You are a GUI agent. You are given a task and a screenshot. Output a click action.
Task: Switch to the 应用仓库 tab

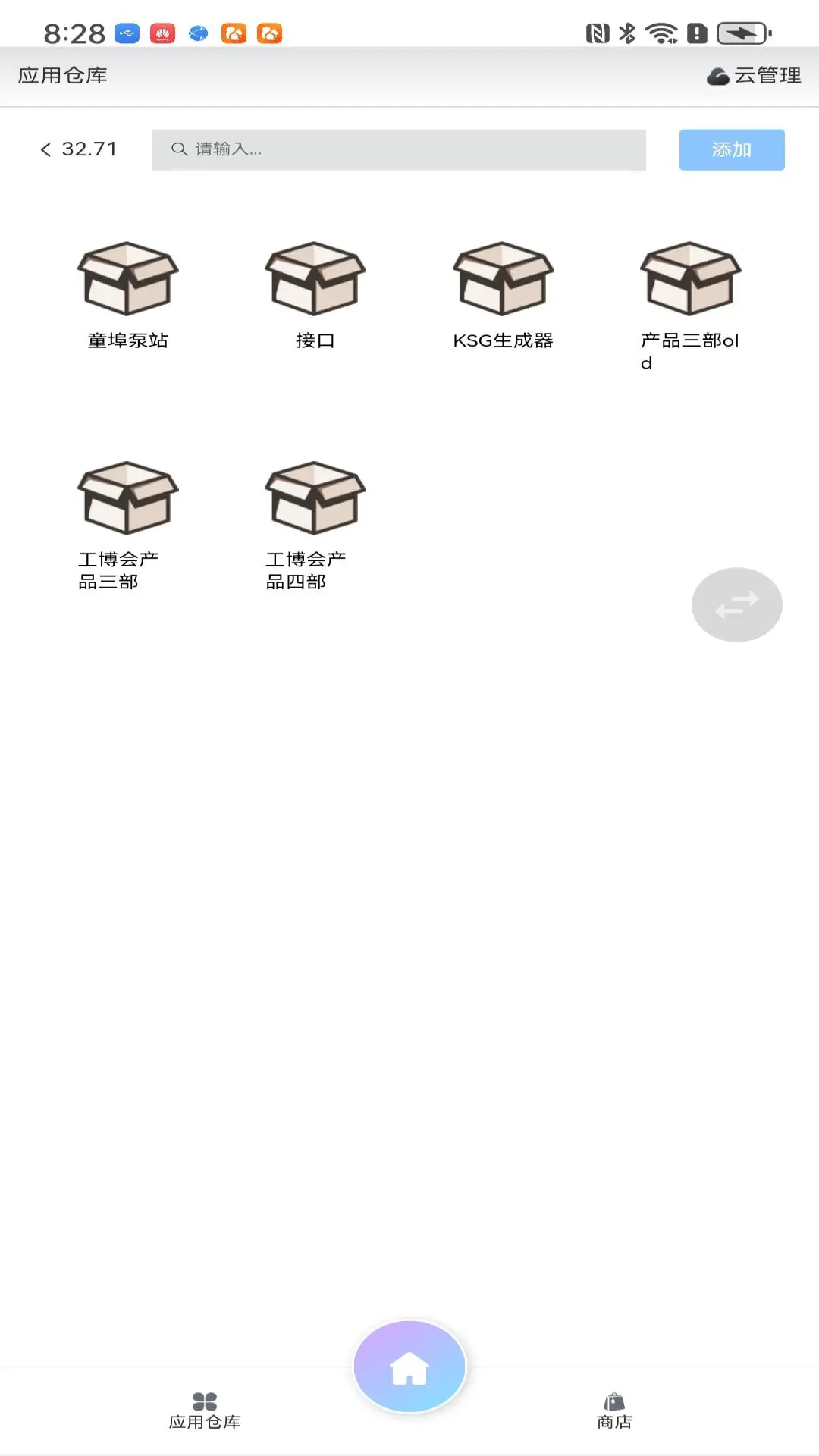pyautogui.click(x=205, y=1410)
